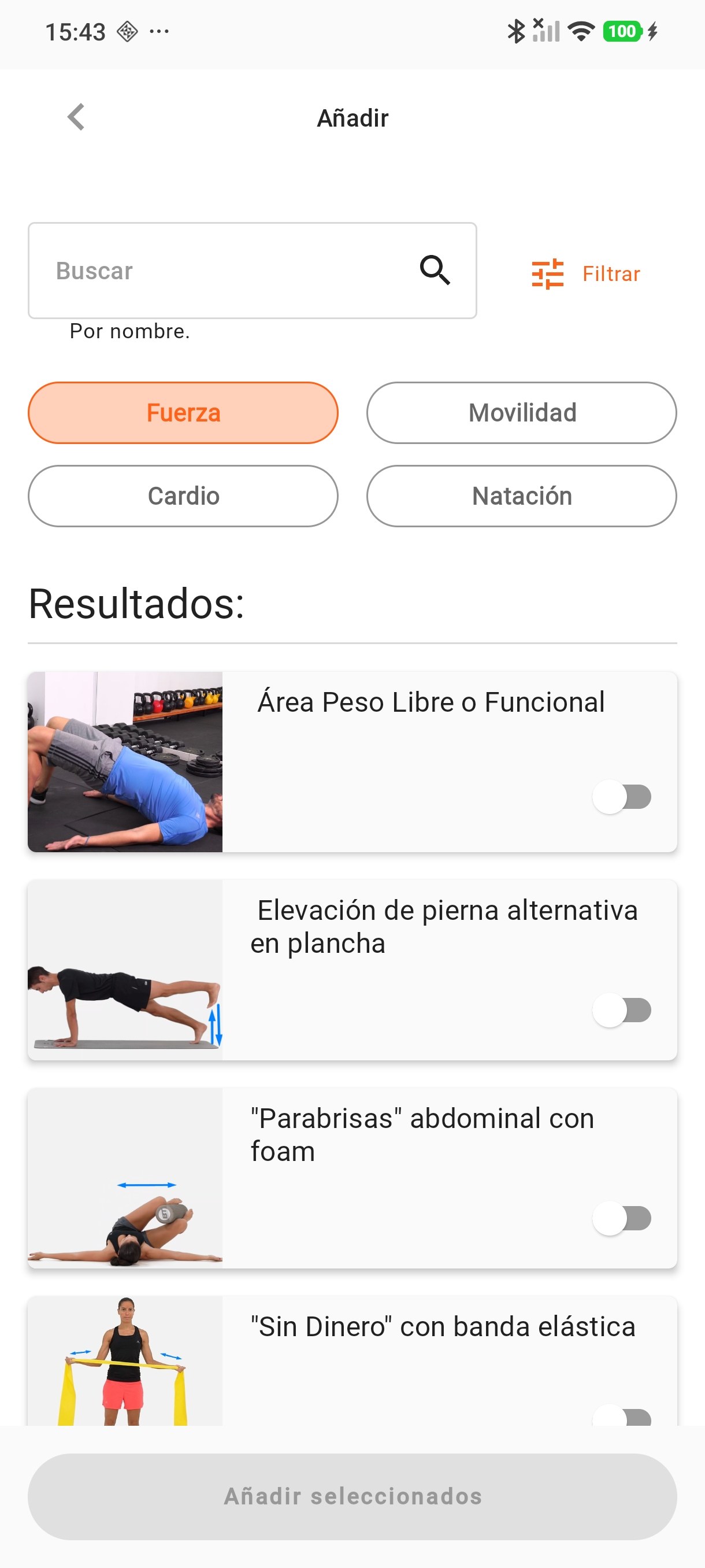Tap the Buscar search field
This screenshot has height=1568, width=705.
tap(252, 270)
